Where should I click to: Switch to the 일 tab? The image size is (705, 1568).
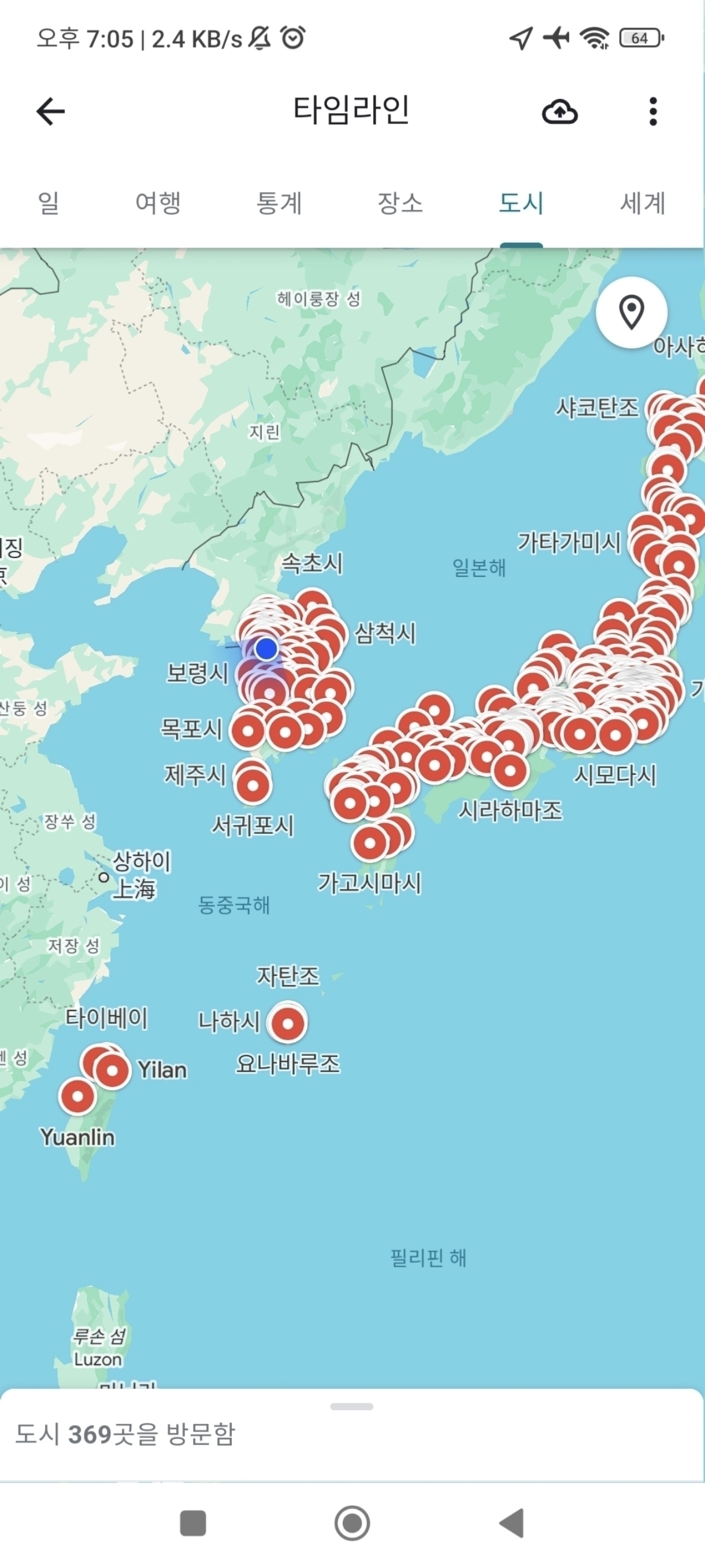(49, 203)
